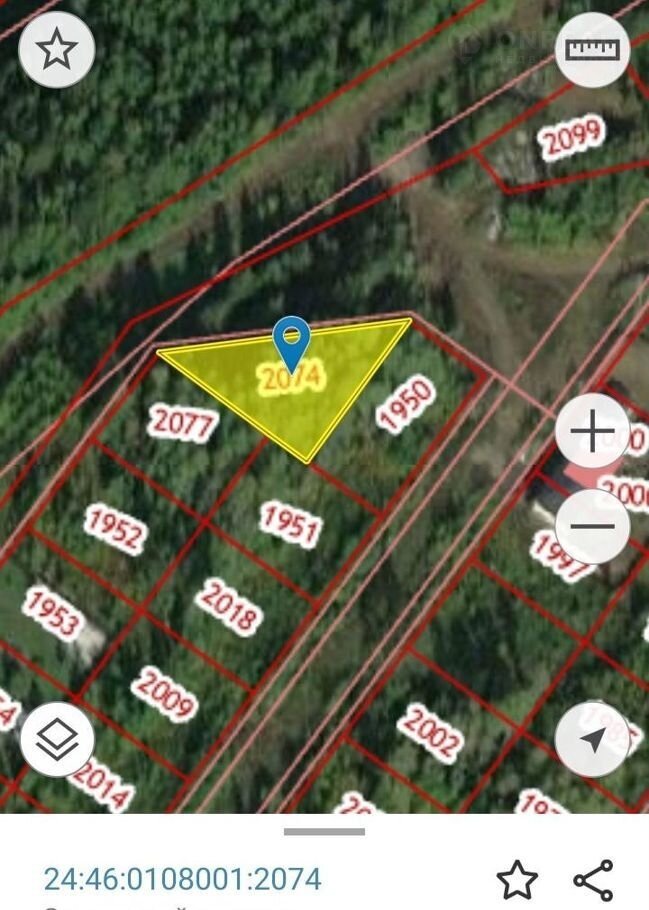Open the ruler measurement tool
Image resolution: width=649 pixels, height=910 pixels.
click(592, 49)
